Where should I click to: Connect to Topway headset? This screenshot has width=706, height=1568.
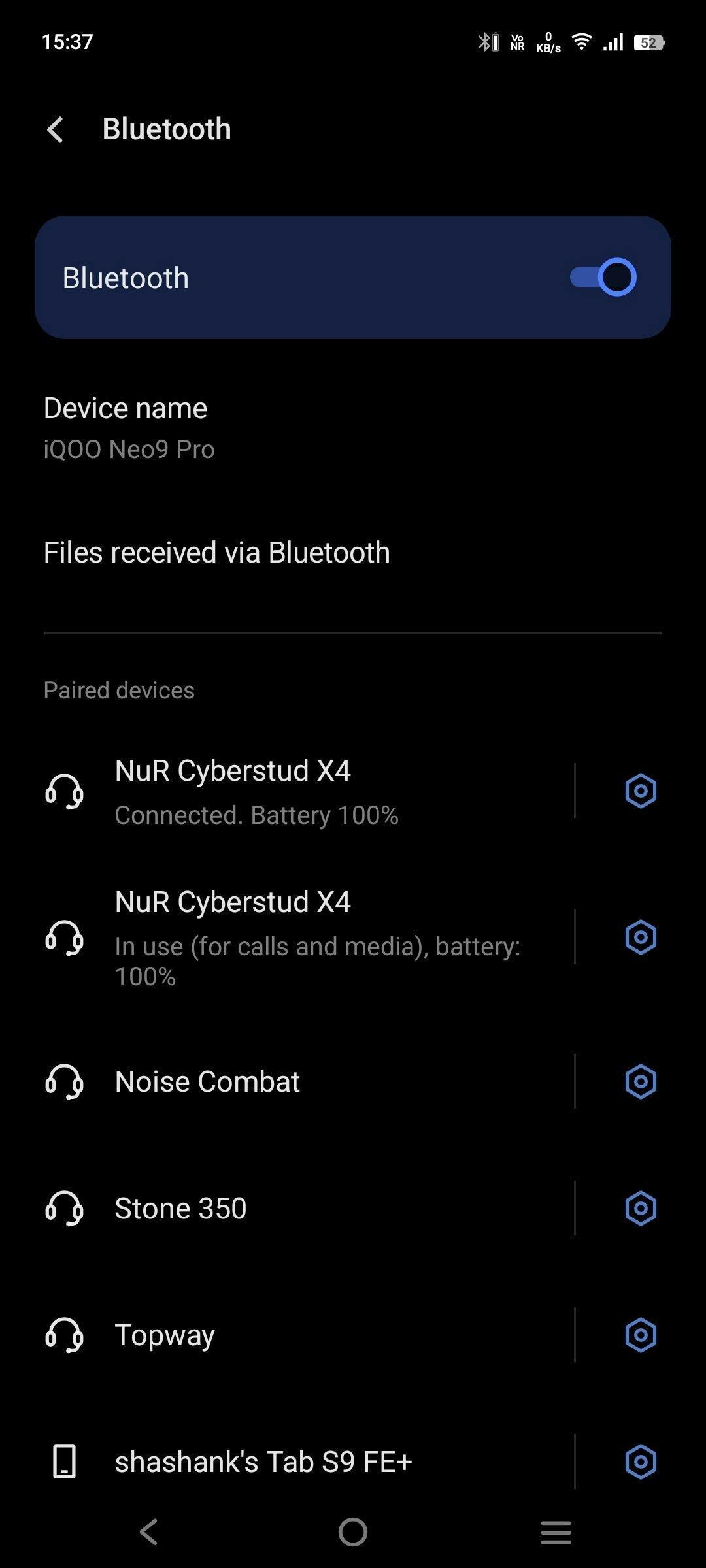[165, 1335]
